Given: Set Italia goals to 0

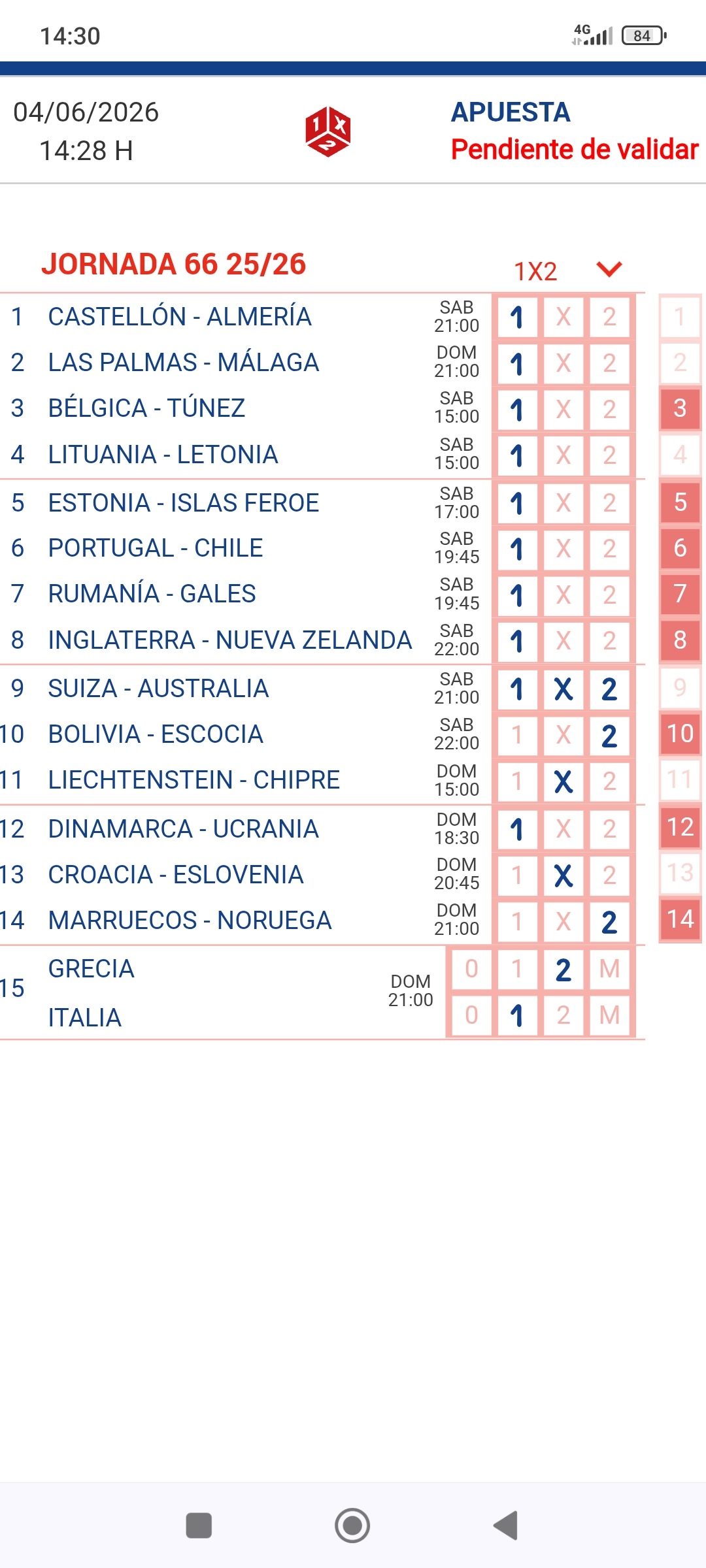Looking at the screenshot, I should (x=471, y=1016).
